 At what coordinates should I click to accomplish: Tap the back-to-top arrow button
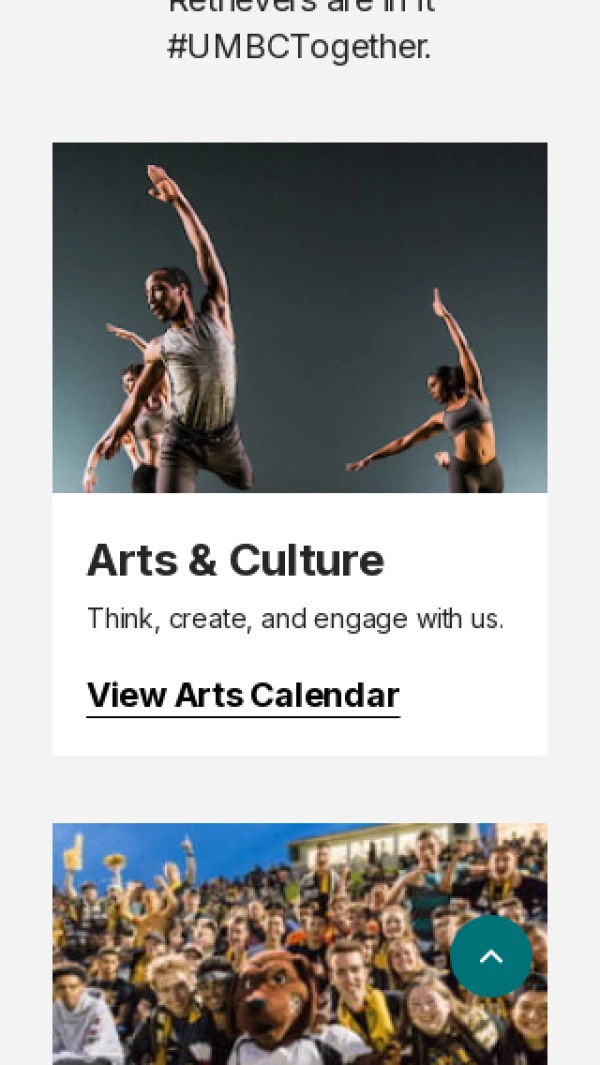(x=491, y=956)
